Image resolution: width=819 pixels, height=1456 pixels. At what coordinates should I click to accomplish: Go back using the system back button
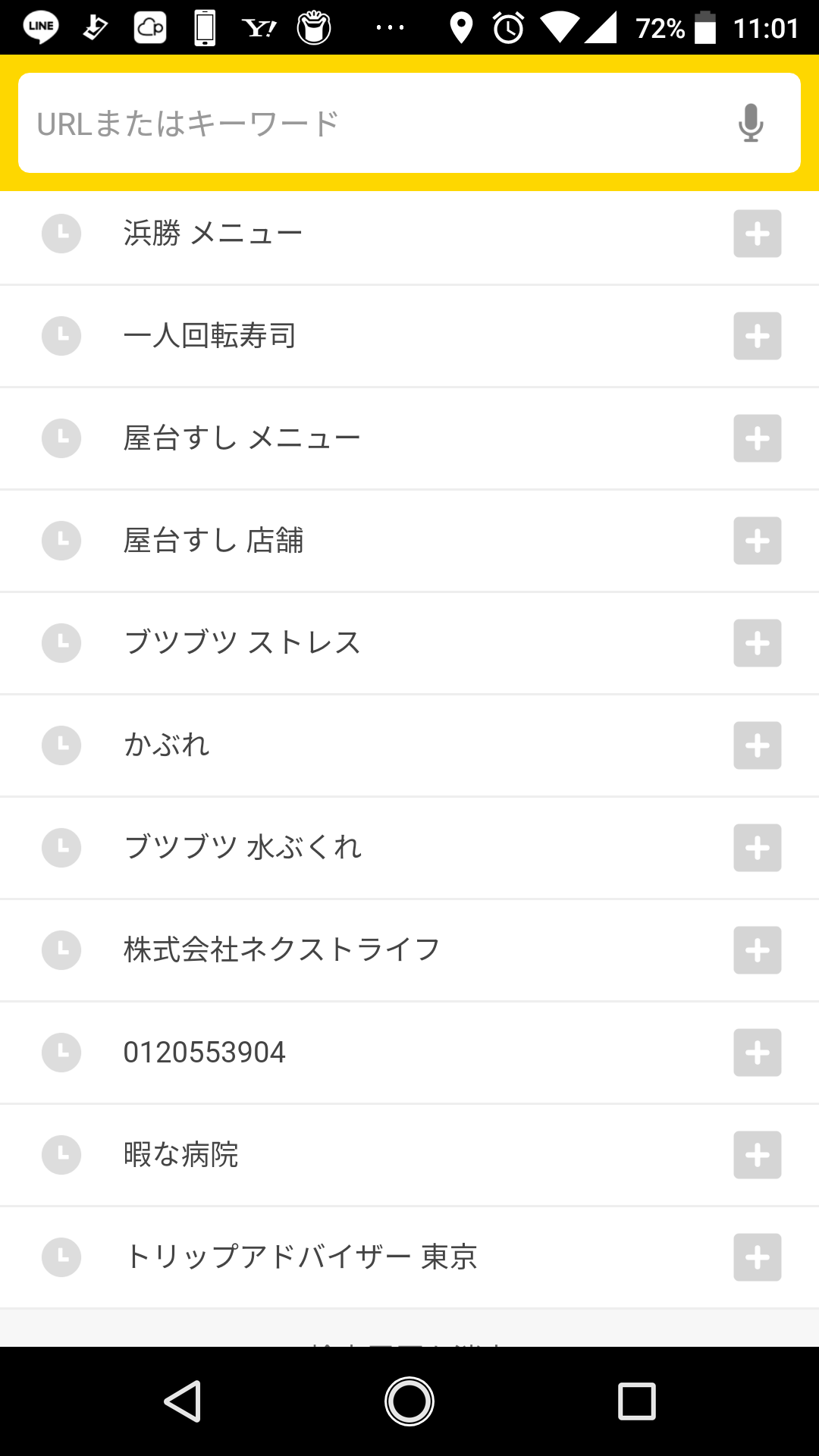pyautogui.click(x=183, y=1401)
